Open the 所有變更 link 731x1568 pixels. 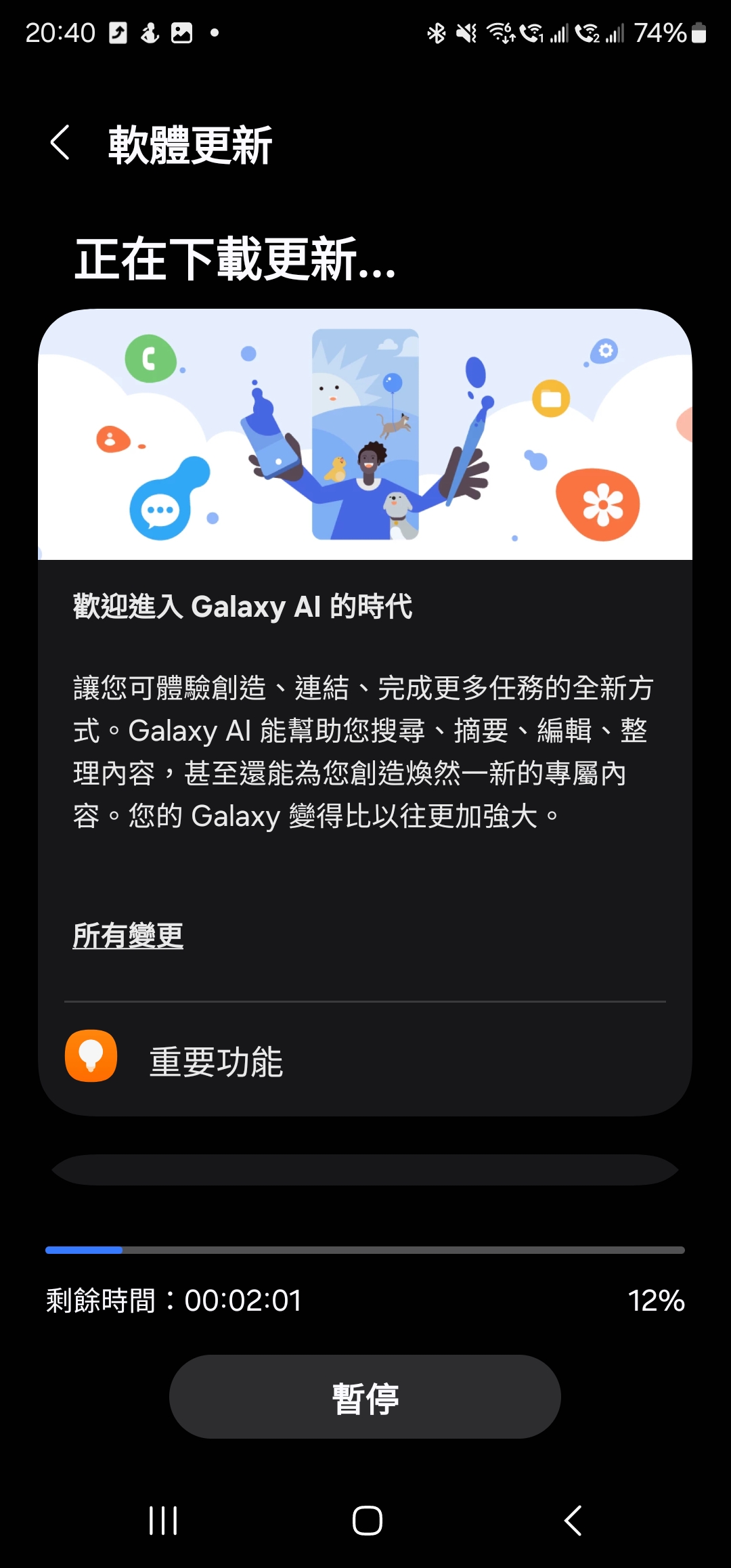(x=128, y=936)
